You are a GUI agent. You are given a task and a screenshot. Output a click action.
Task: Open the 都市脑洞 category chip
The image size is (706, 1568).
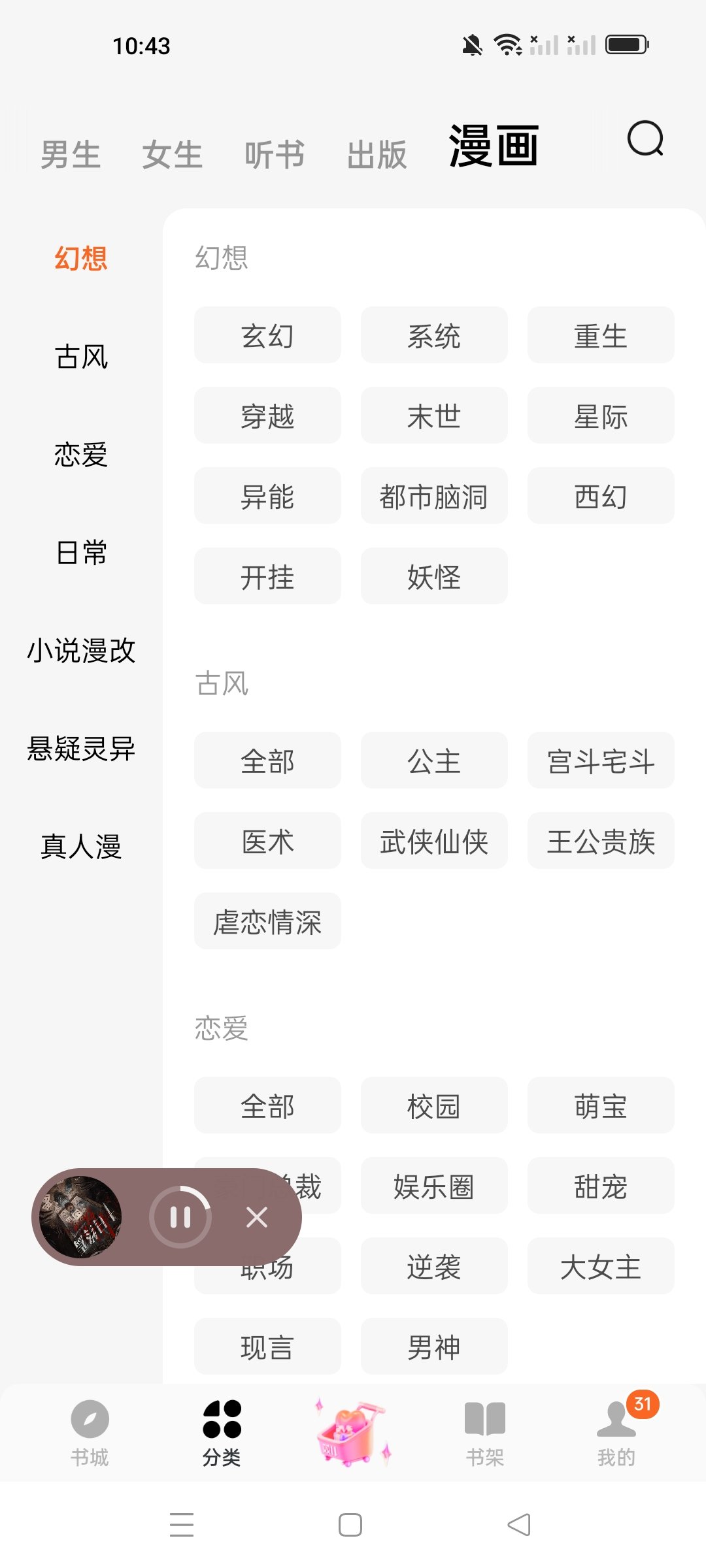point(434,497)
